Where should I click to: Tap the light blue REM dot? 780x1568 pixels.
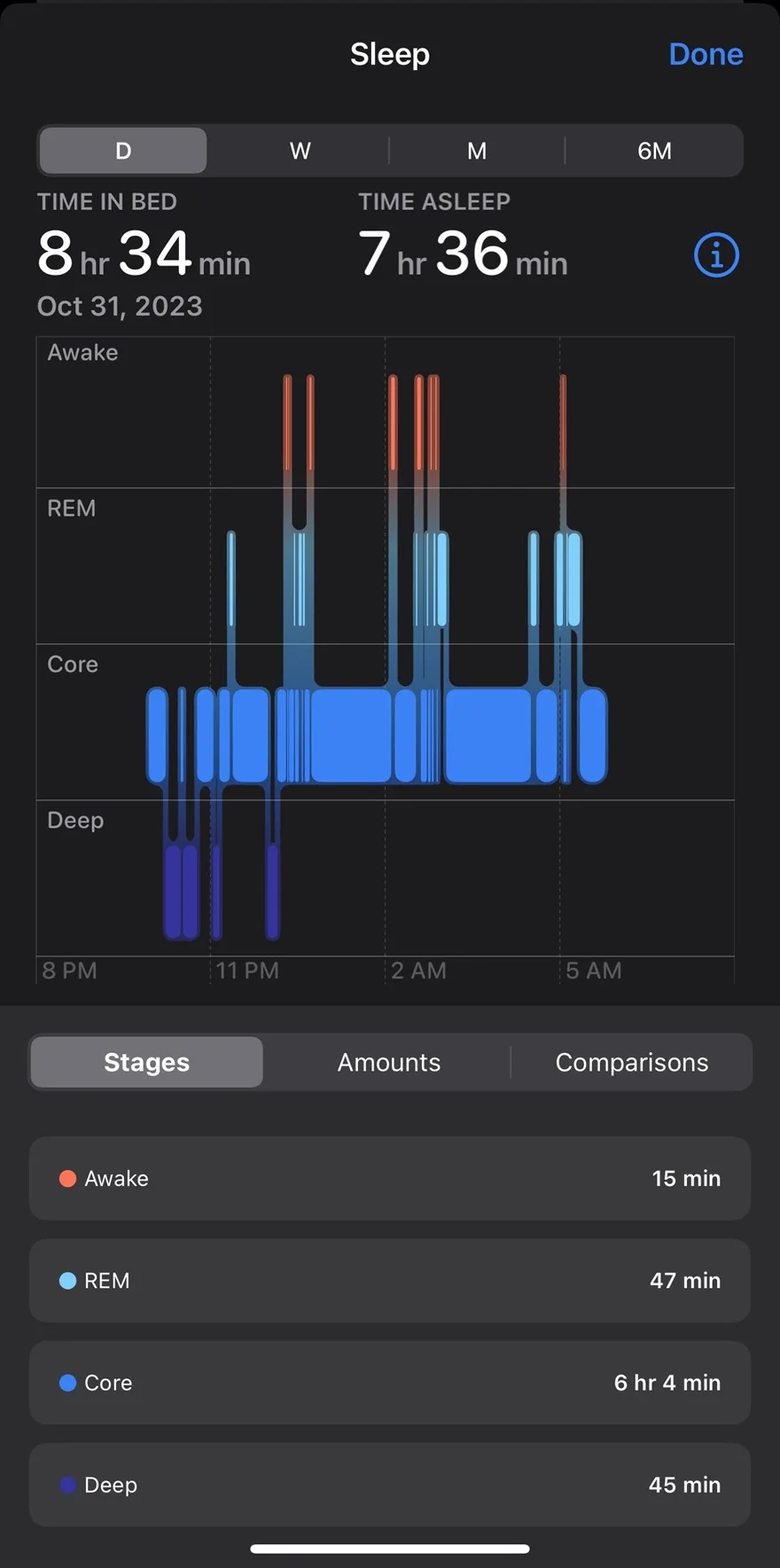(66, 1280)
